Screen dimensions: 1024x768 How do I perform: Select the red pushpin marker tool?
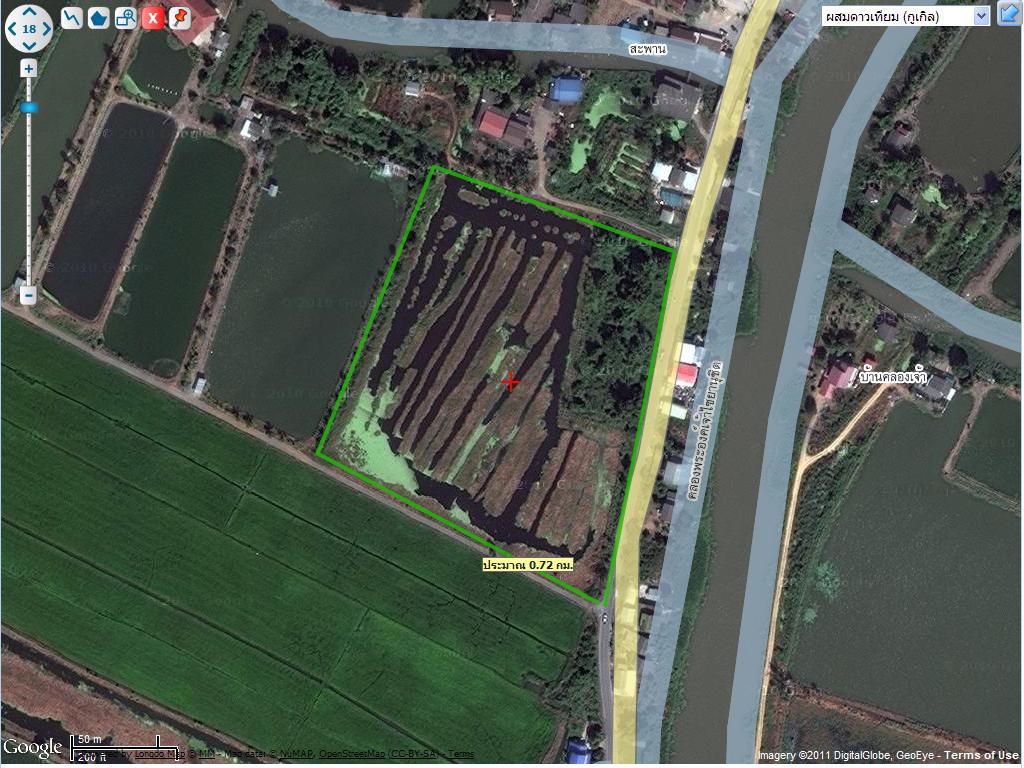pyautogui.click(x=179, y=17)
